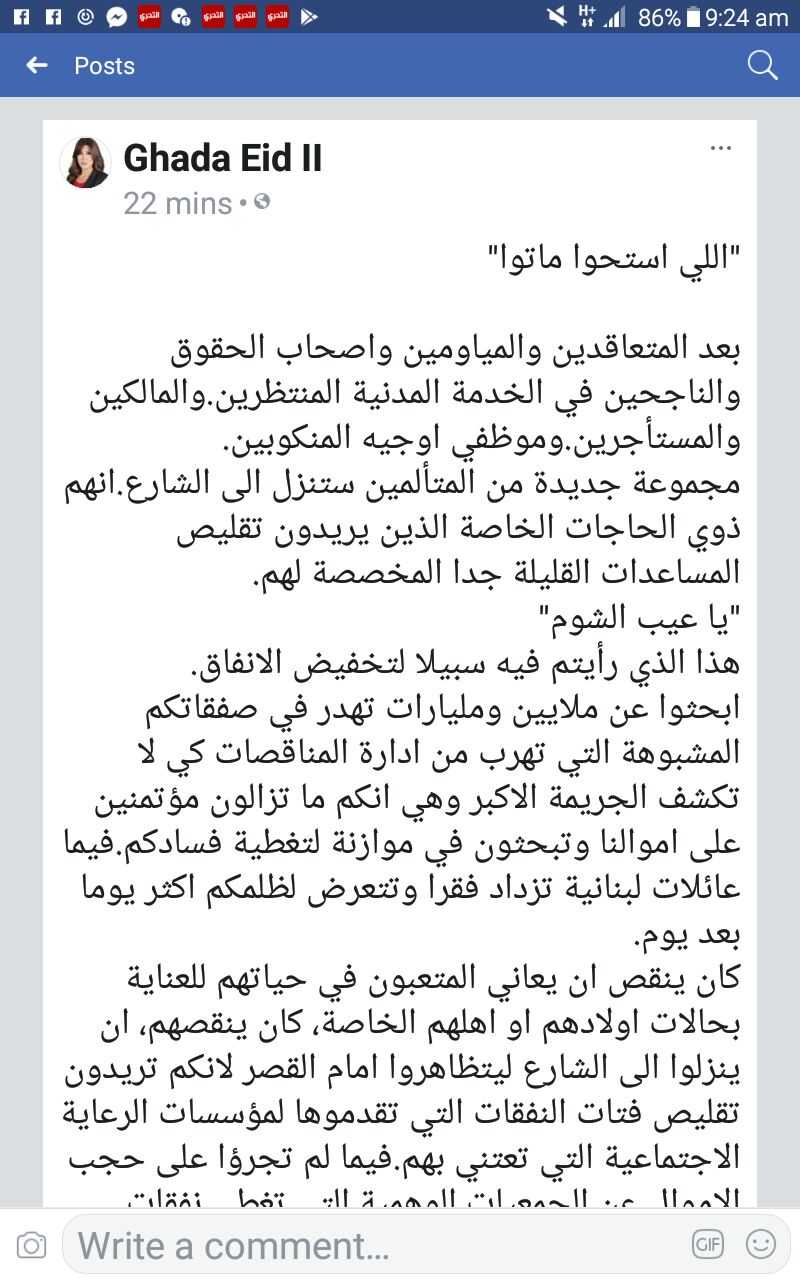Open the post's three-dot options menu
The image size is (800, 1280).
(721, 149)
